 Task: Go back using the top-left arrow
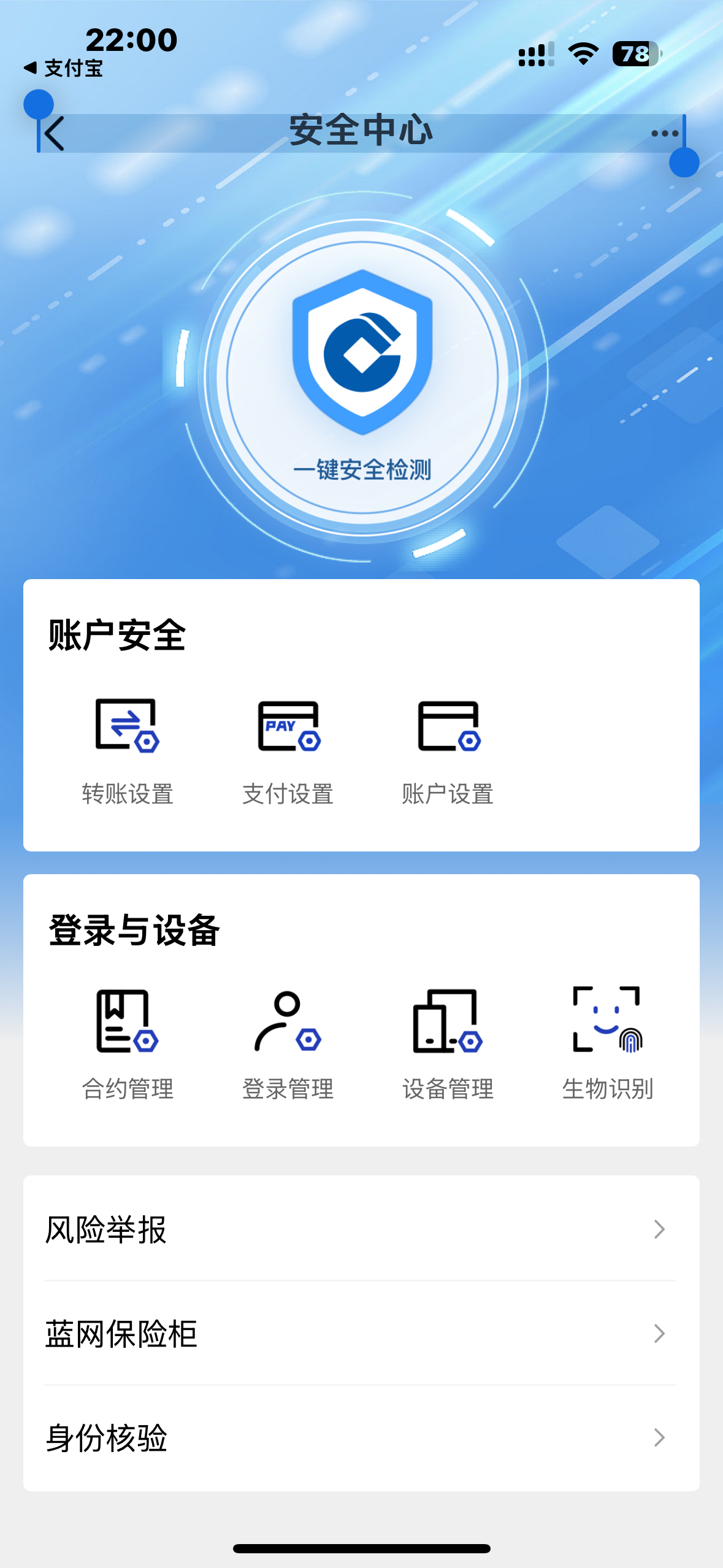click(55, 134)
